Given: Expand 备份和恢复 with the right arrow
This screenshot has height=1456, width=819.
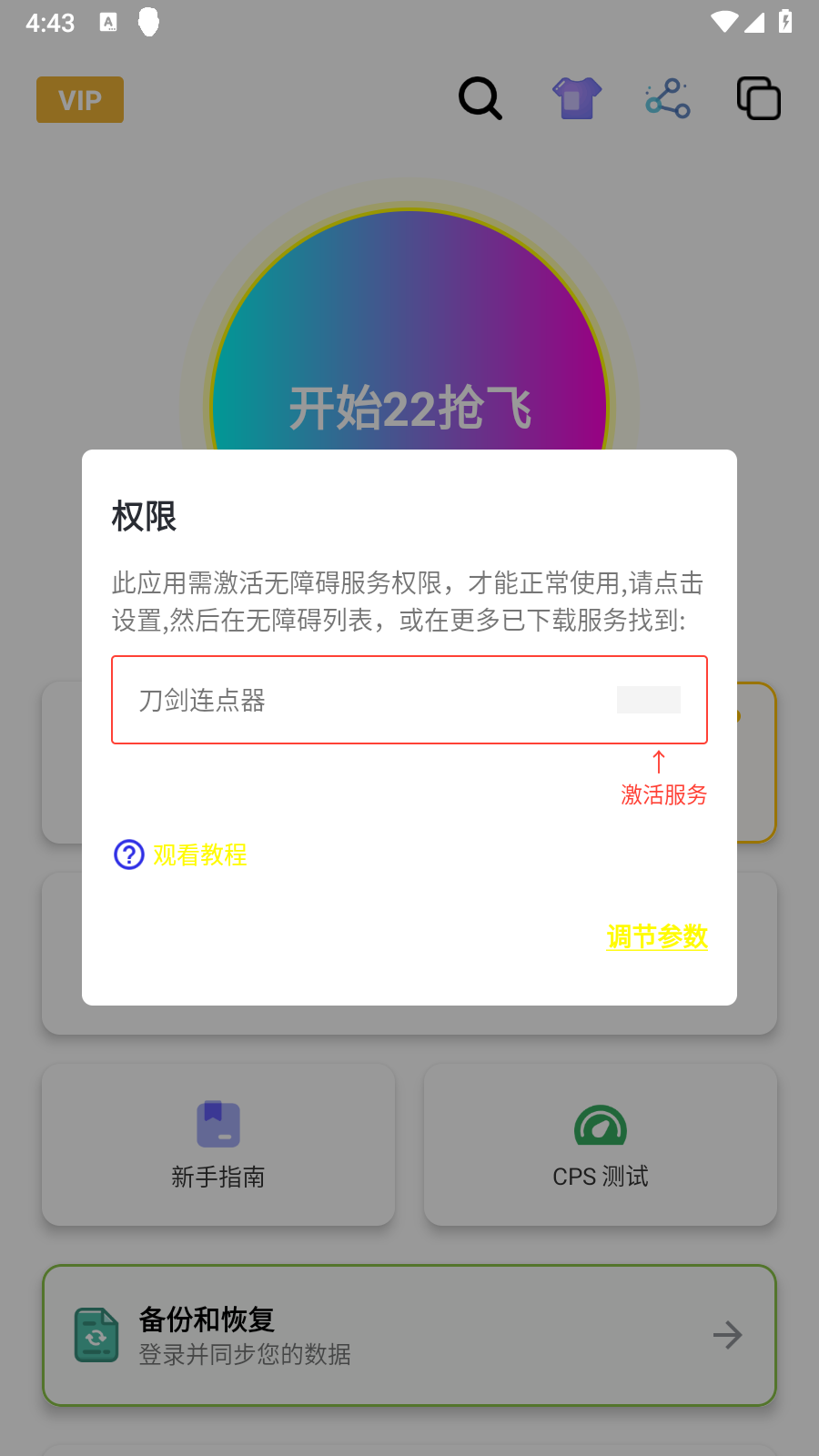Looking at the screenshot, I should click(726, 1335).
